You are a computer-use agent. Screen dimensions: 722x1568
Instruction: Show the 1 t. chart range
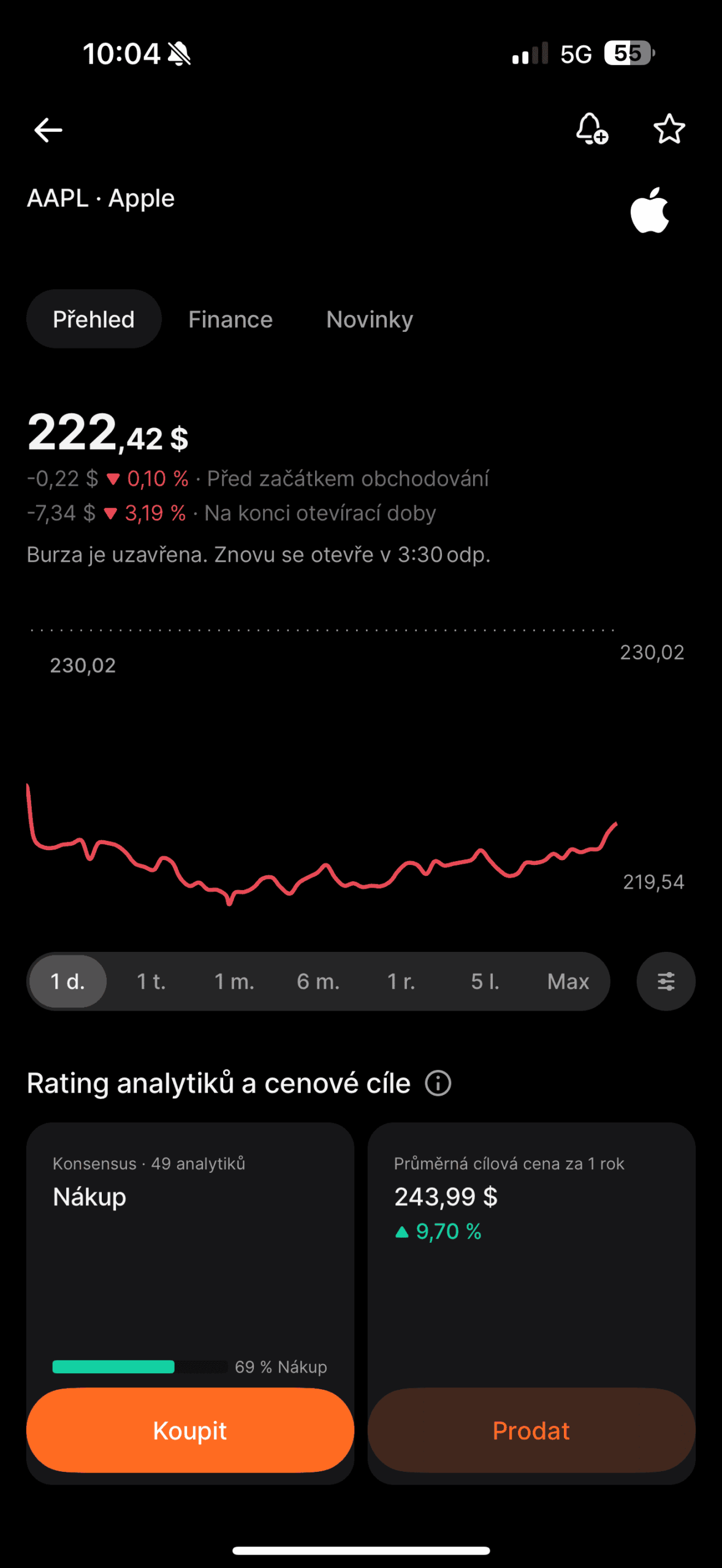[x=151, y=981]
